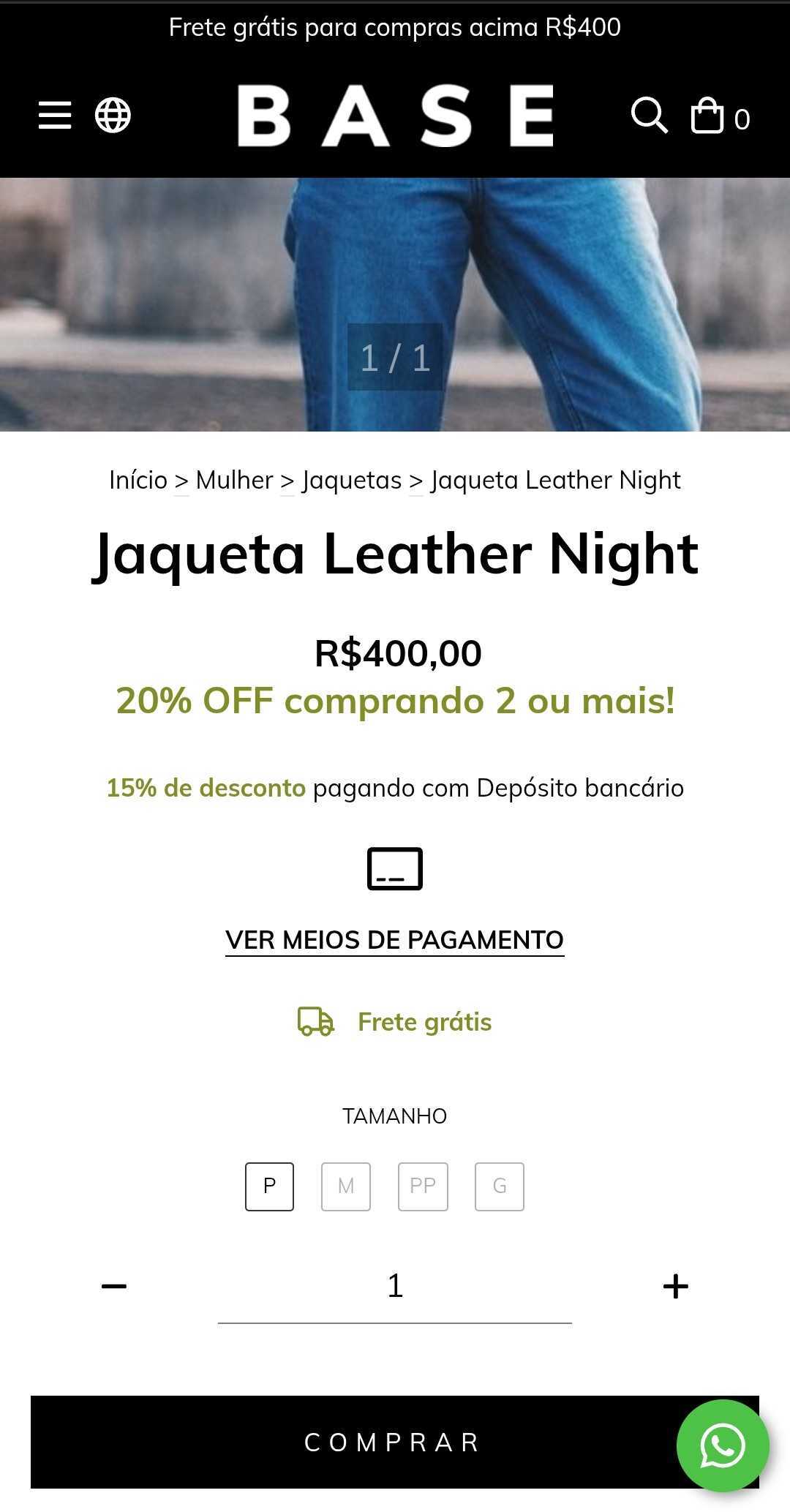790x1512 pixels.
Task: Open the search magnifier
Action: click(x=649, y=116)
